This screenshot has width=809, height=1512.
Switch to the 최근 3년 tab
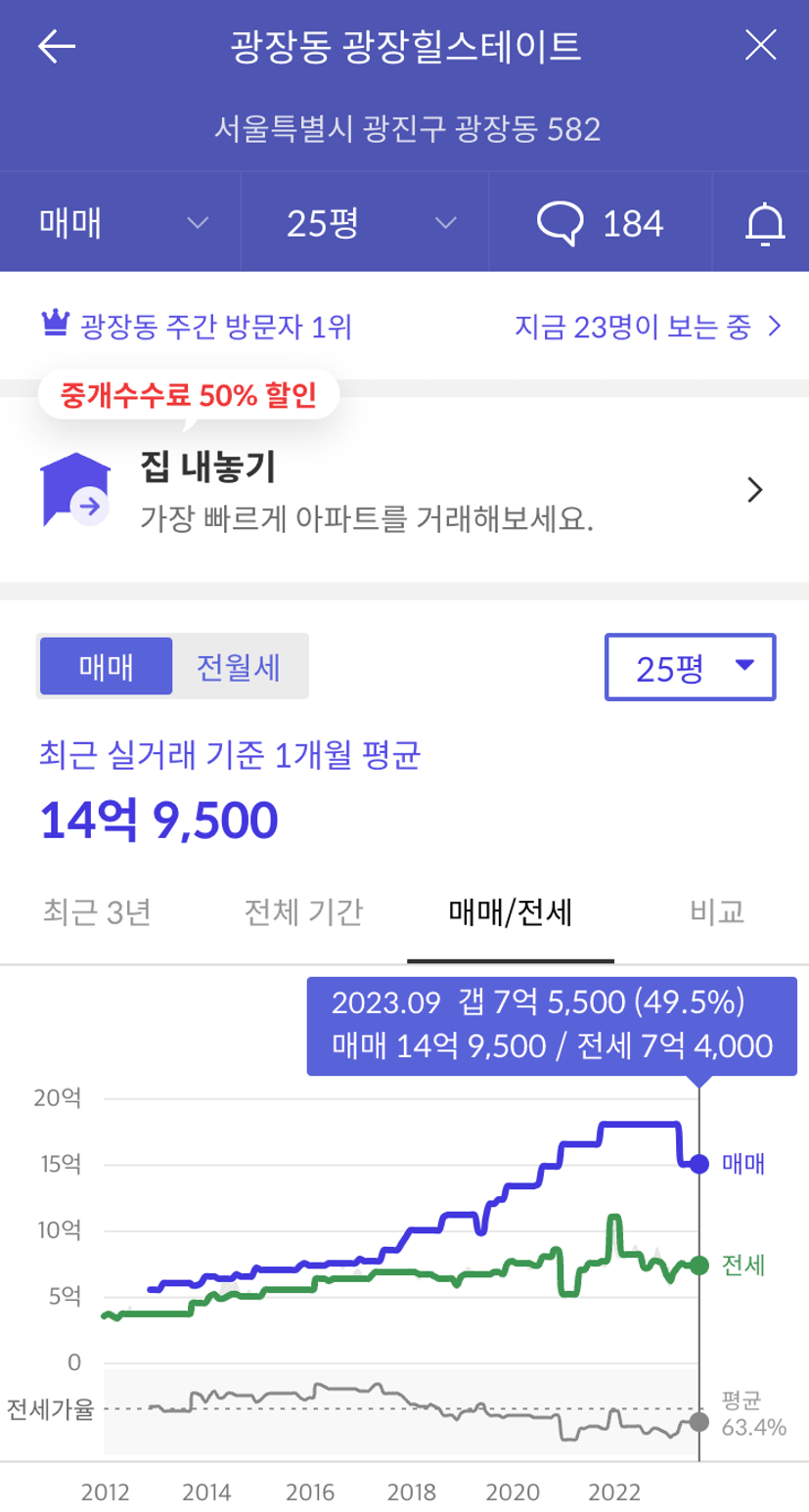(x=97, y=912)
